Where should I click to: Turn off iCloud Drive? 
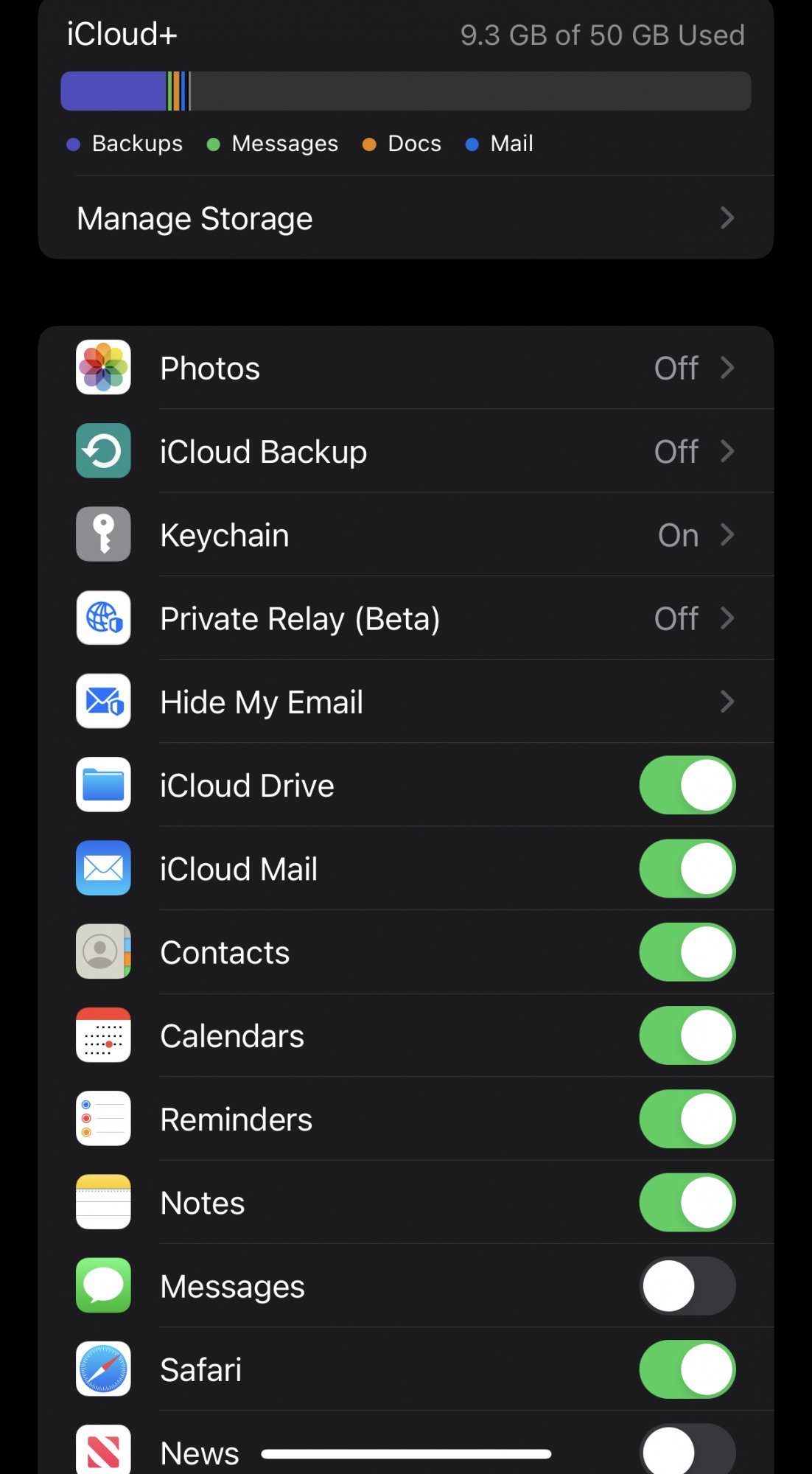click(x=687, y=786)
